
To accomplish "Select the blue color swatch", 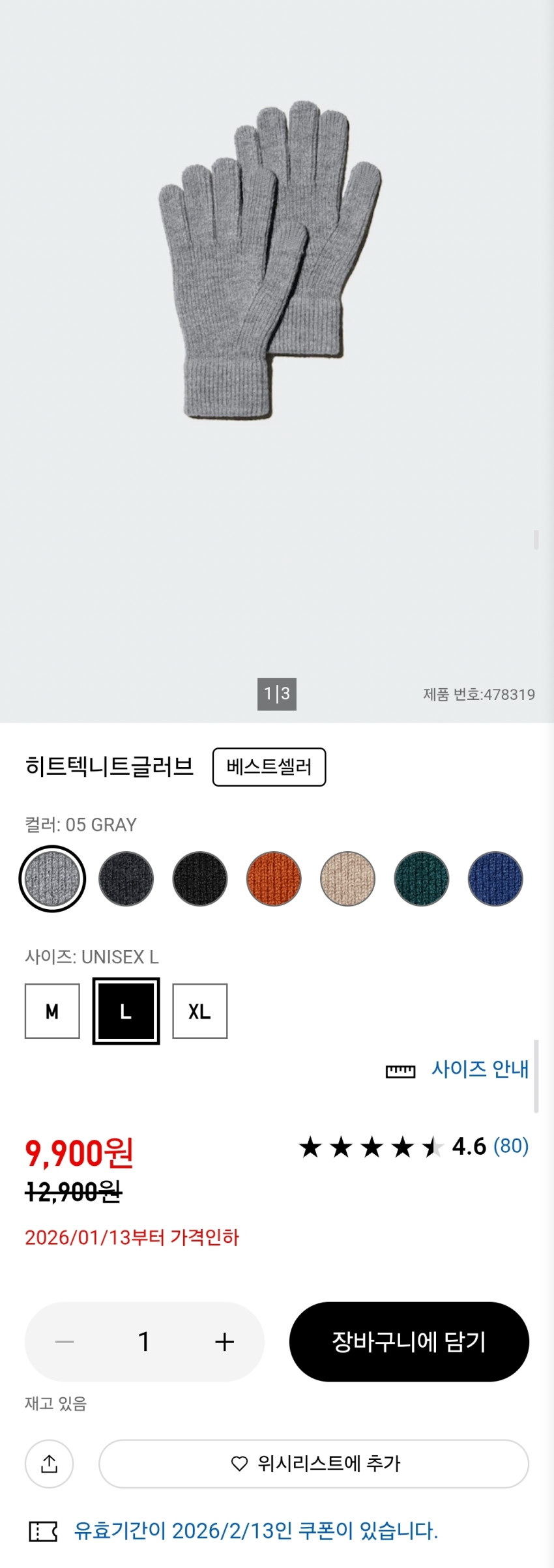I will pyautogui.click(x=495, y=878).
